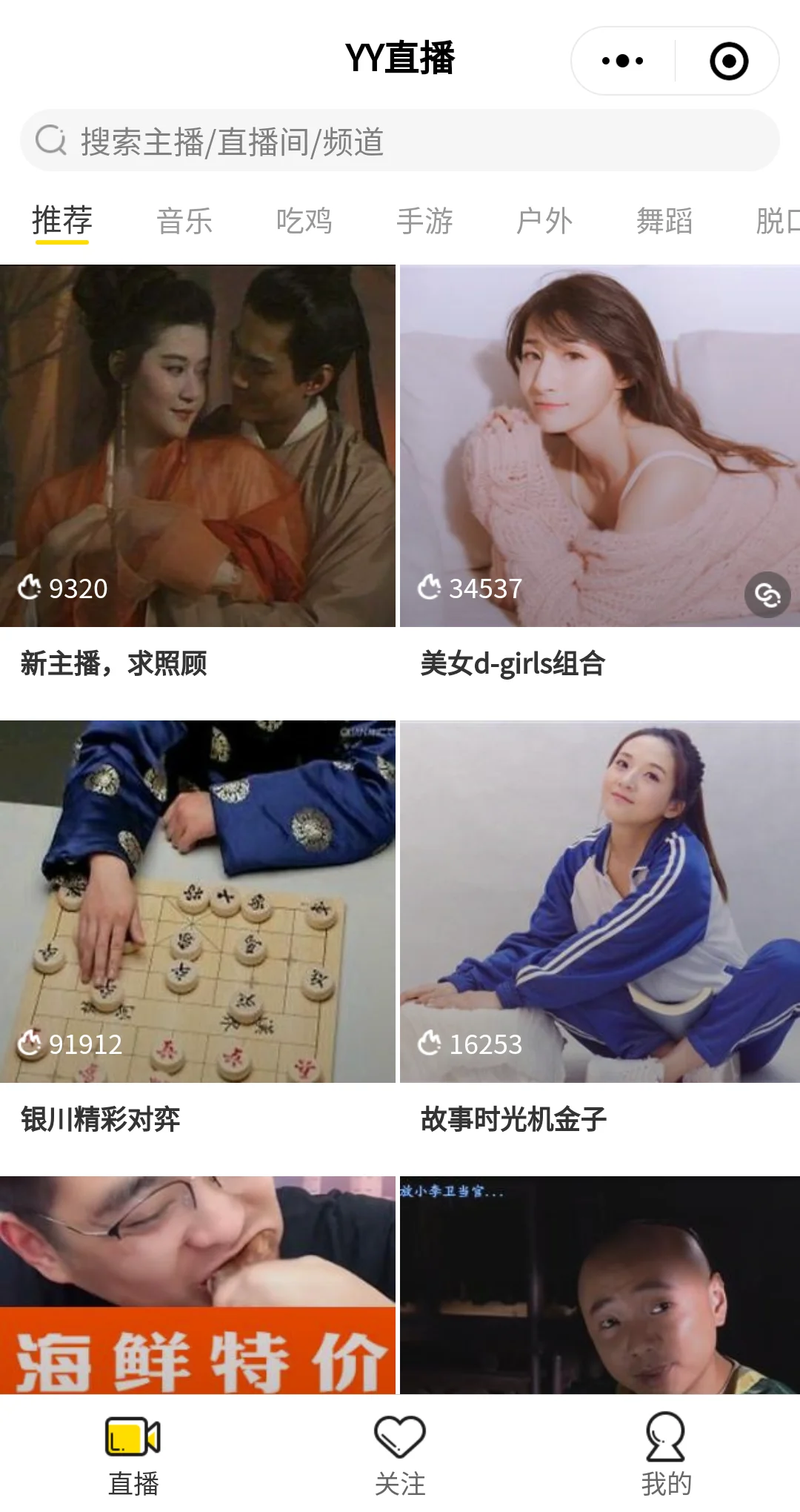Tap the search box for 主播/直播间/频道
The image size is (800, 1512).
400,141
